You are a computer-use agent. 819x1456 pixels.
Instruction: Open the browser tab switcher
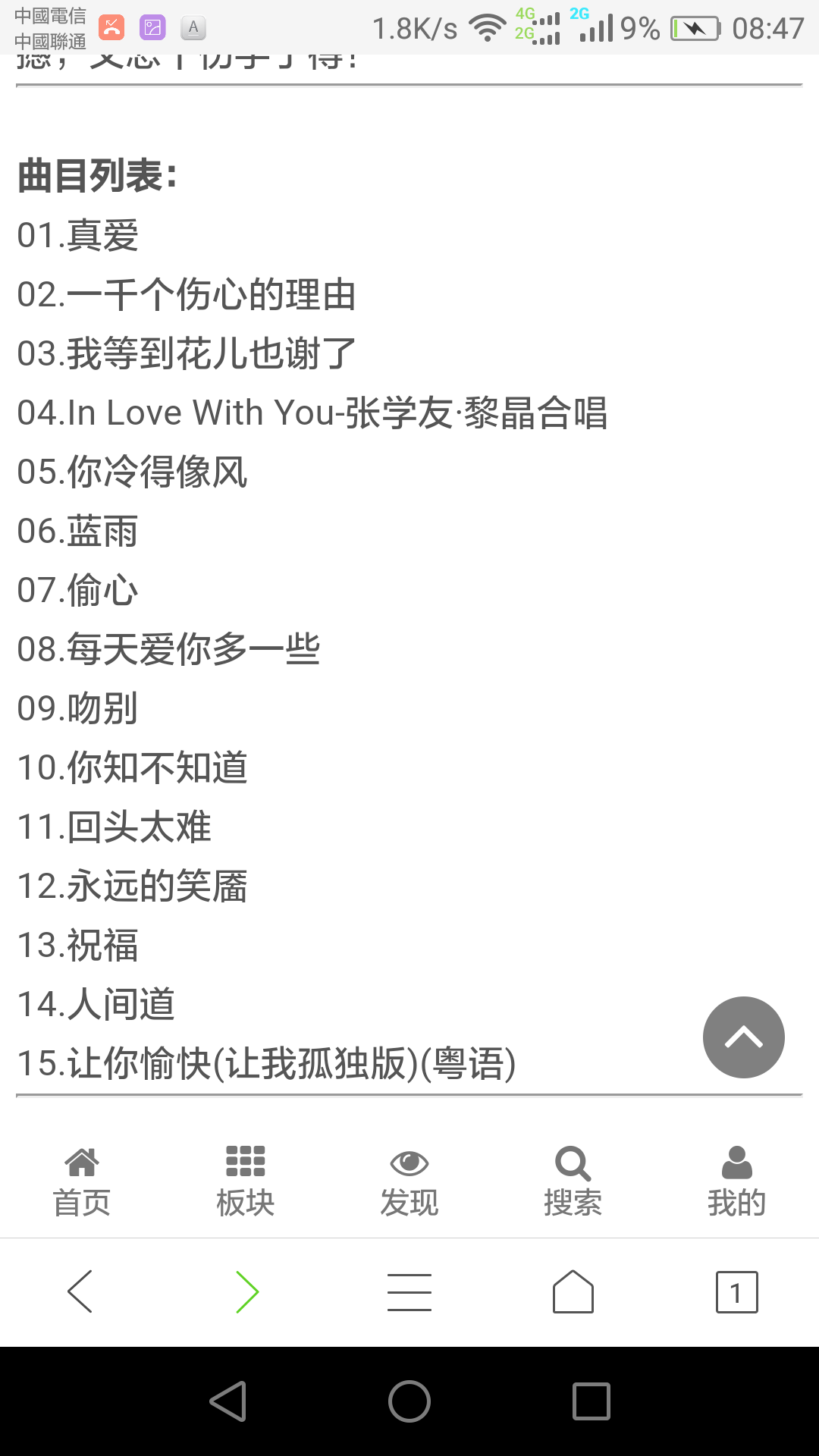736,1291
